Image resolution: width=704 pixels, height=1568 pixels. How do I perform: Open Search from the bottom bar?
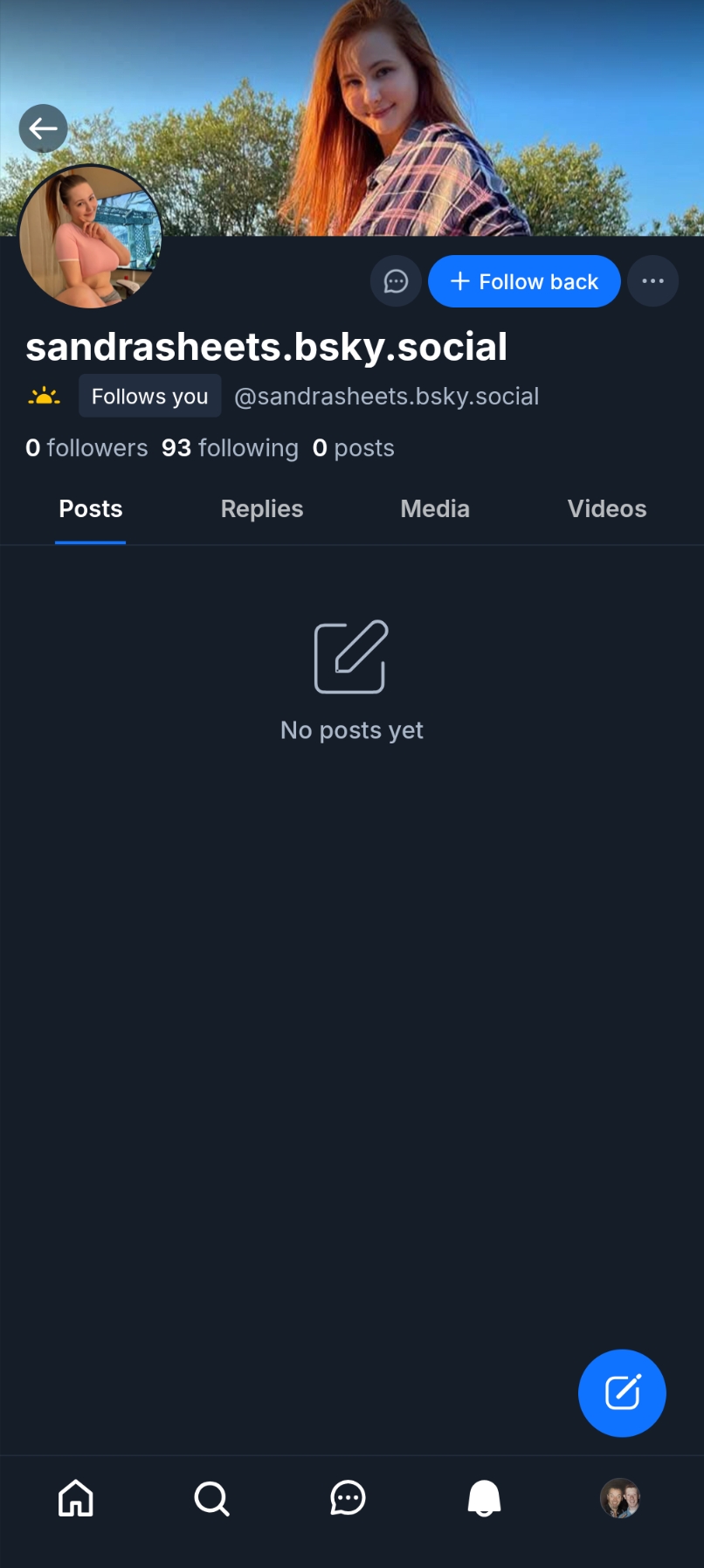coord(211,1498)
